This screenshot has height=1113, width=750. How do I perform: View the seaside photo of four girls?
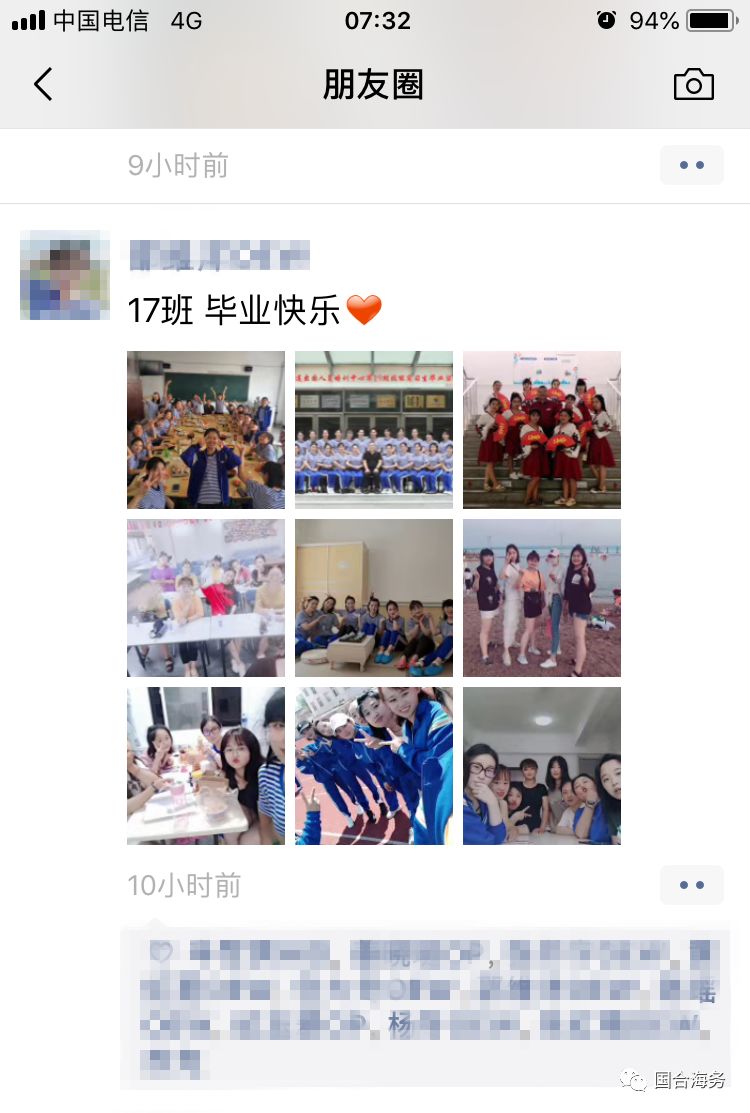(x=542, y=598)
